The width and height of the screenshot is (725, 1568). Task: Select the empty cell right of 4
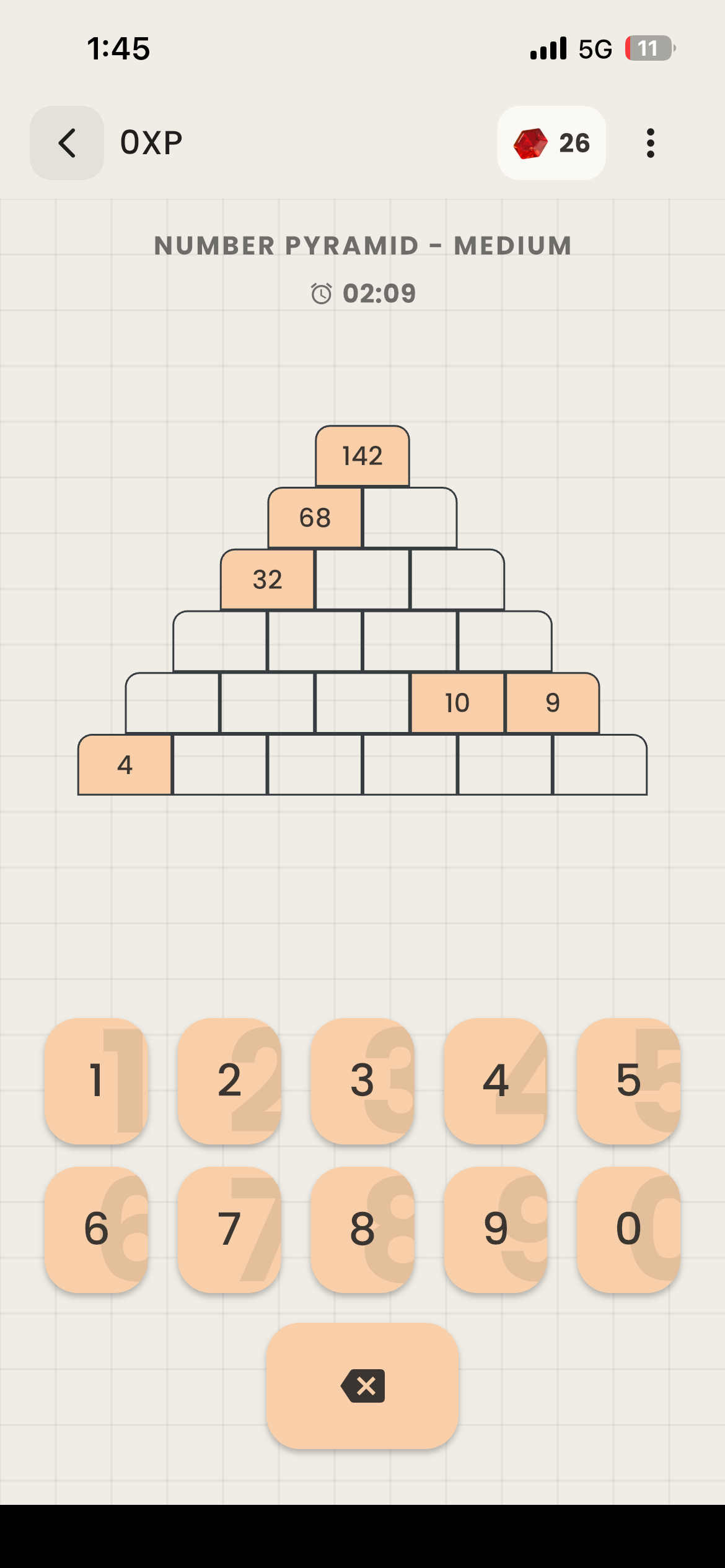click(220, 765)
